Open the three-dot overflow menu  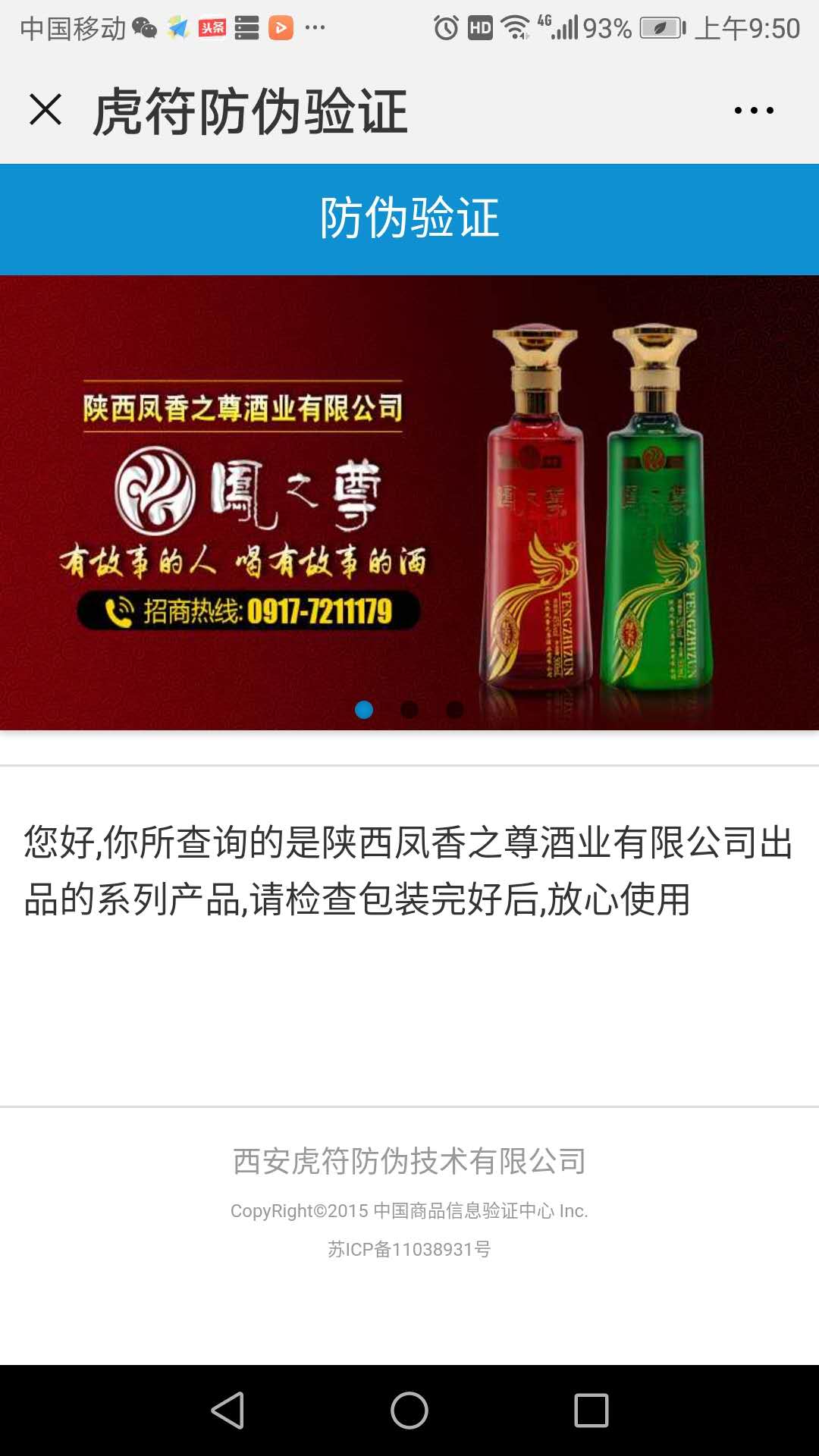754,111
